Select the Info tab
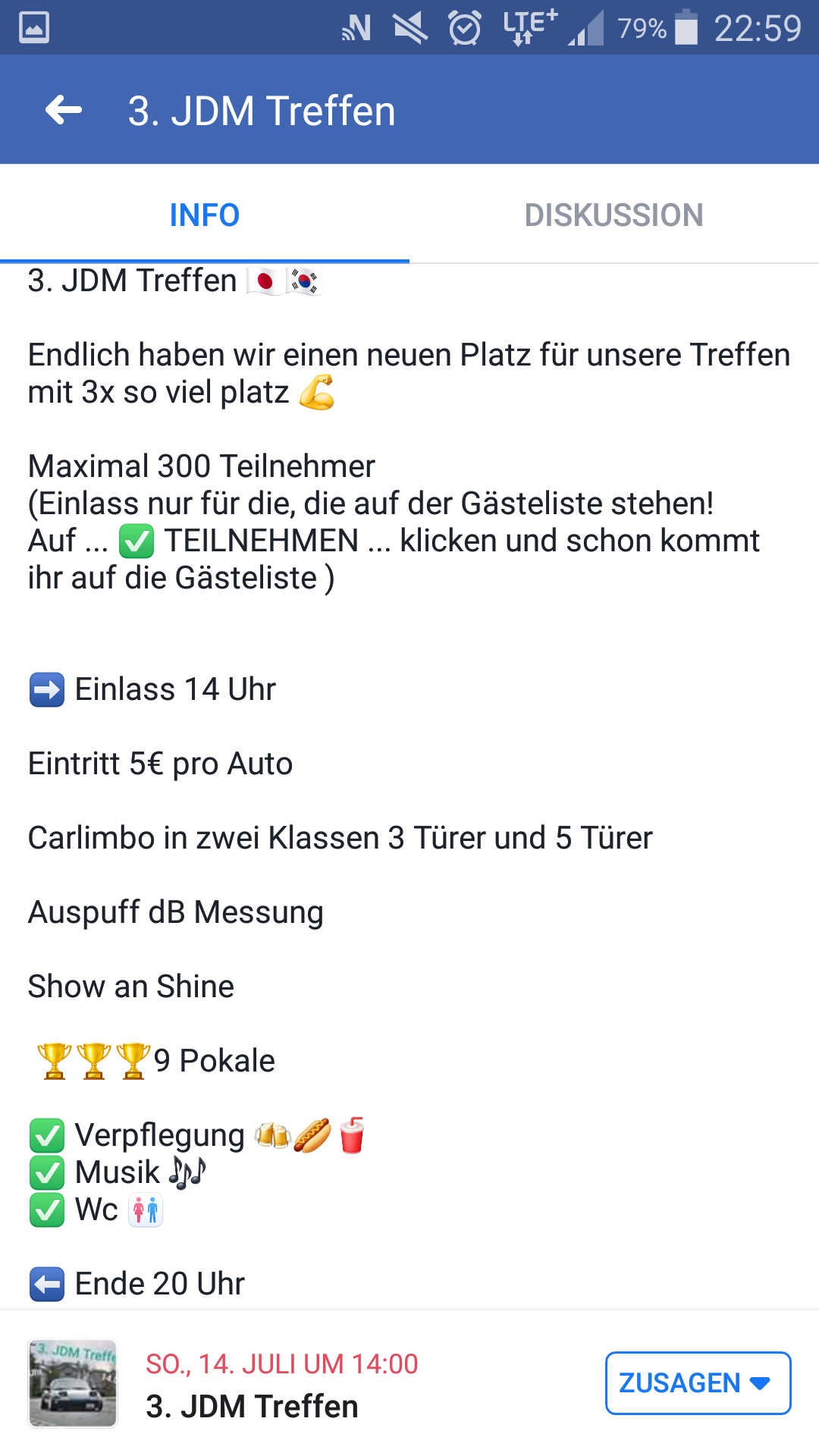The height and width of the screenshot is (1456, 819). coord(204,215)
